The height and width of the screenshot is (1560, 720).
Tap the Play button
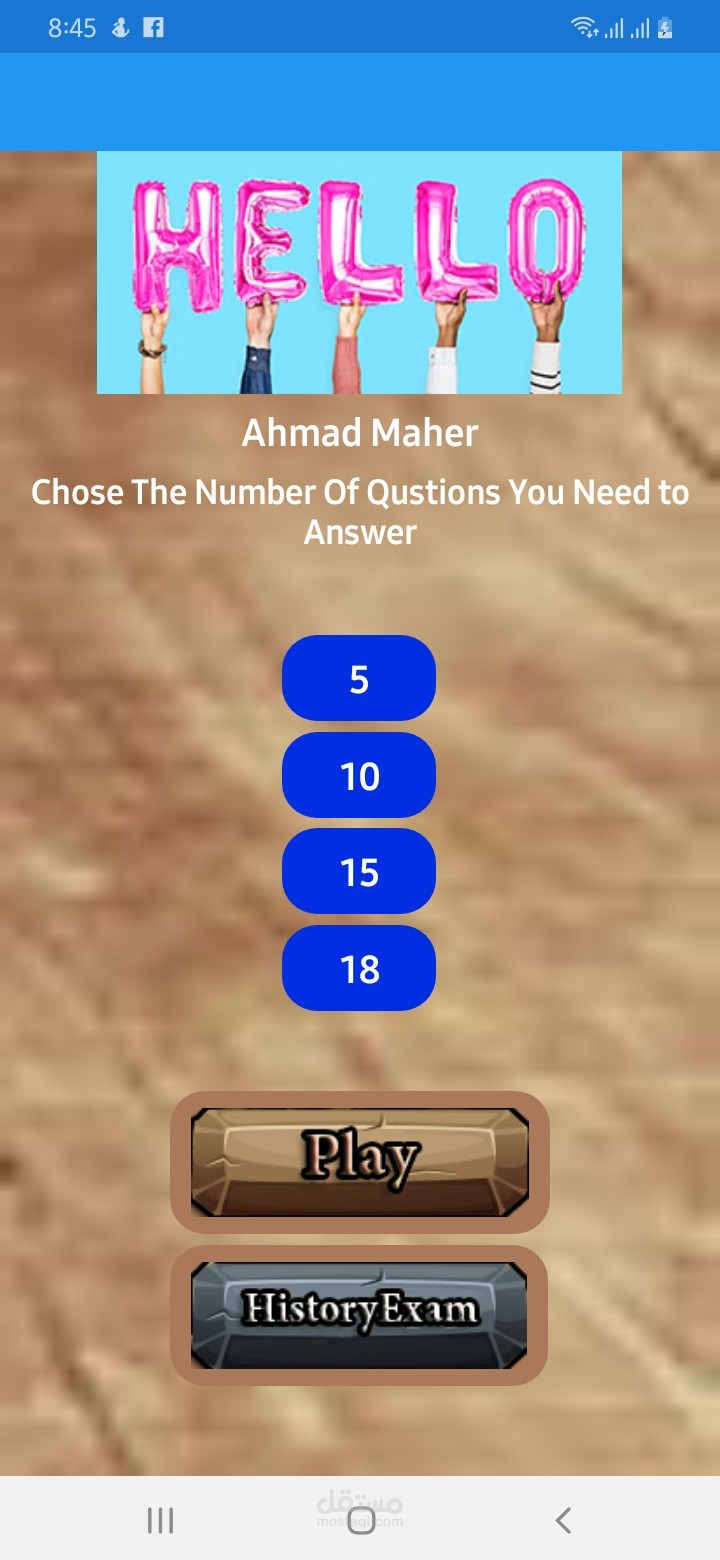pos(359,1162)
